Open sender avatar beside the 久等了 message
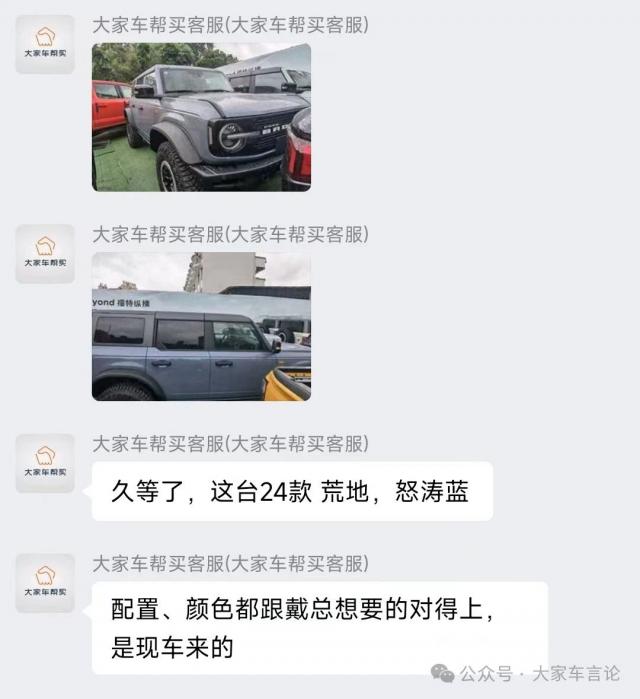This screenshot has width=640, height=699. click(x=45, y=463)
